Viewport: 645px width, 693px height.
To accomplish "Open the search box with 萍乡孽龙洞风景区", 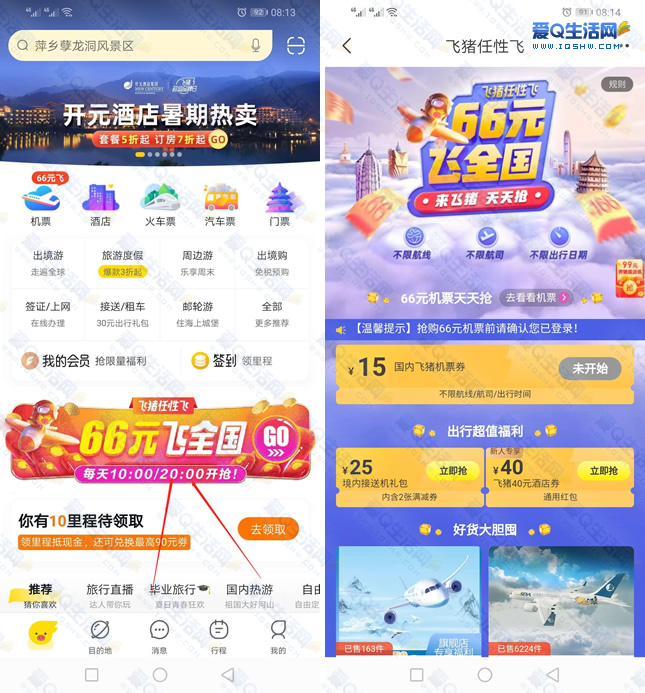I will (x=130, y=46).
